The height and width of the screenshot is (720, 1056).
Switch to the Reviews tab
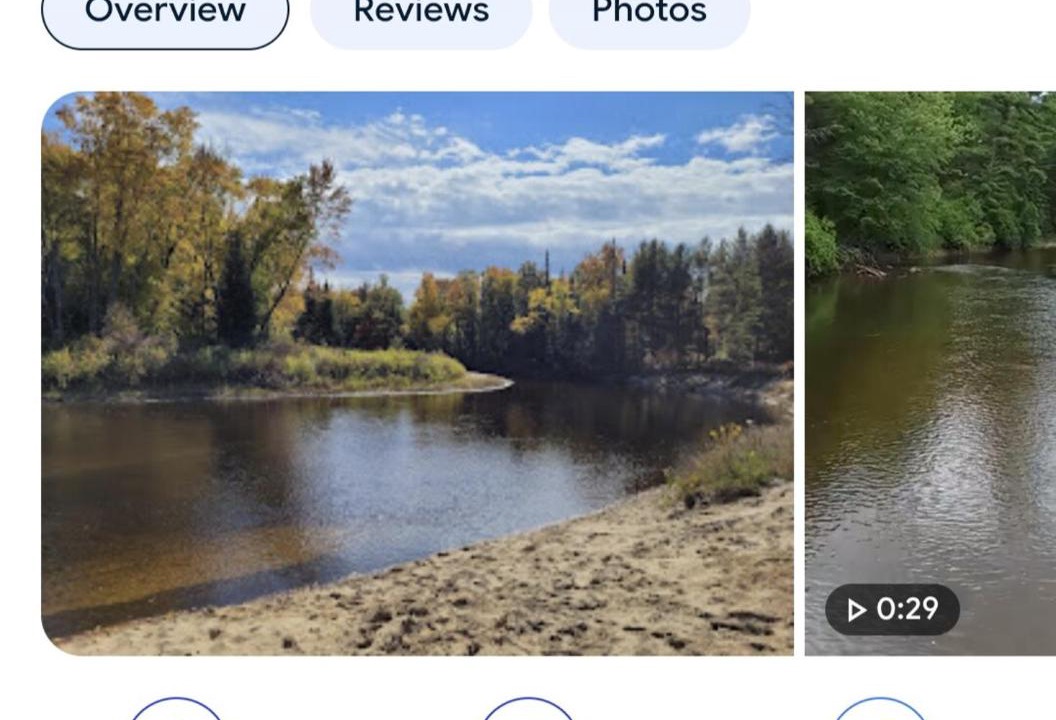point(421,15)
